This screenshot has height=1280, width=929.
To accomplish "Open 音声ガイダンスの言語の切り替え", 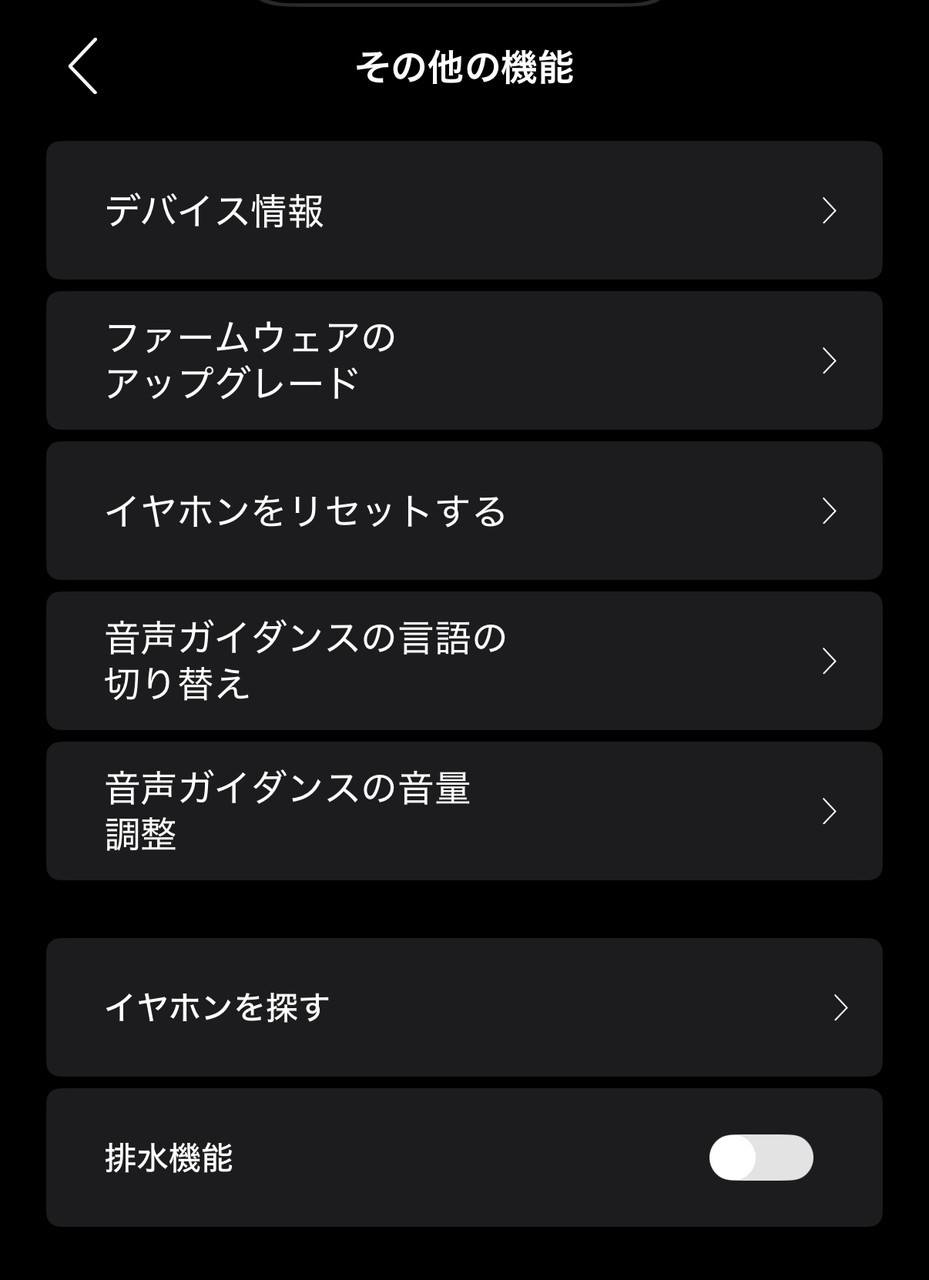I will tap(464, 661).
